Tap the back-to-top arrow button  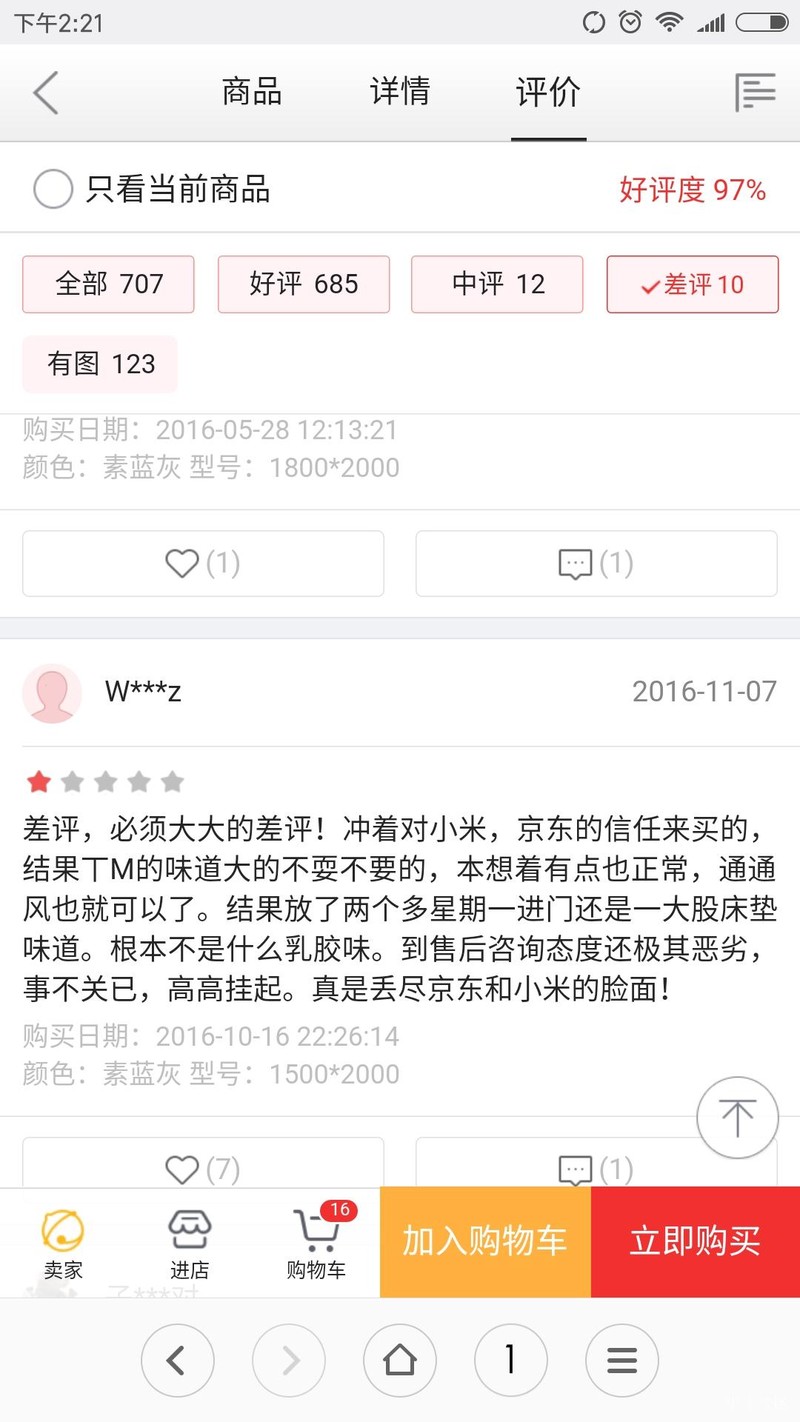click(x=737, y=1117)
